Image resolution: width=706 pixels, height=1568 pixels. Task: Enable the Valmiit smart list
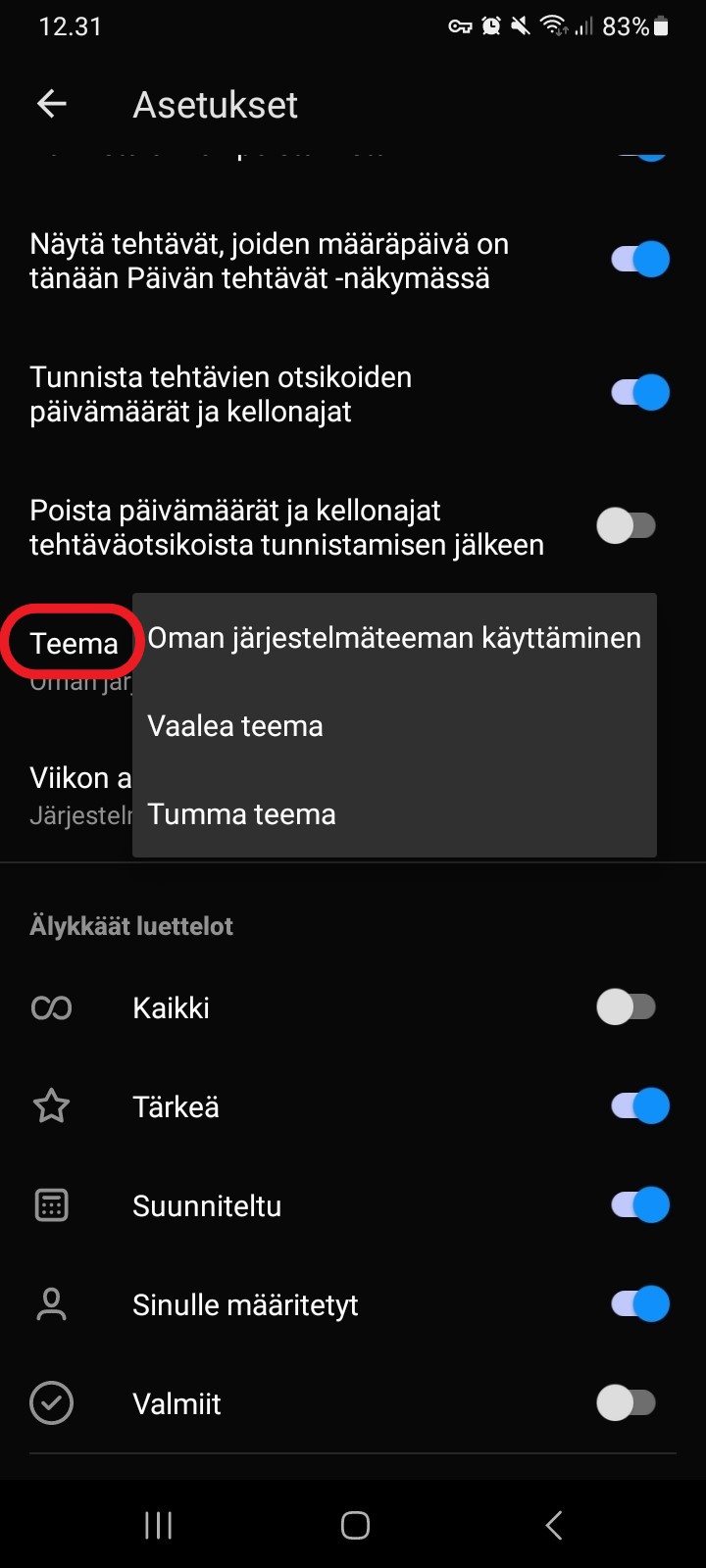[x=627, y=1402]
